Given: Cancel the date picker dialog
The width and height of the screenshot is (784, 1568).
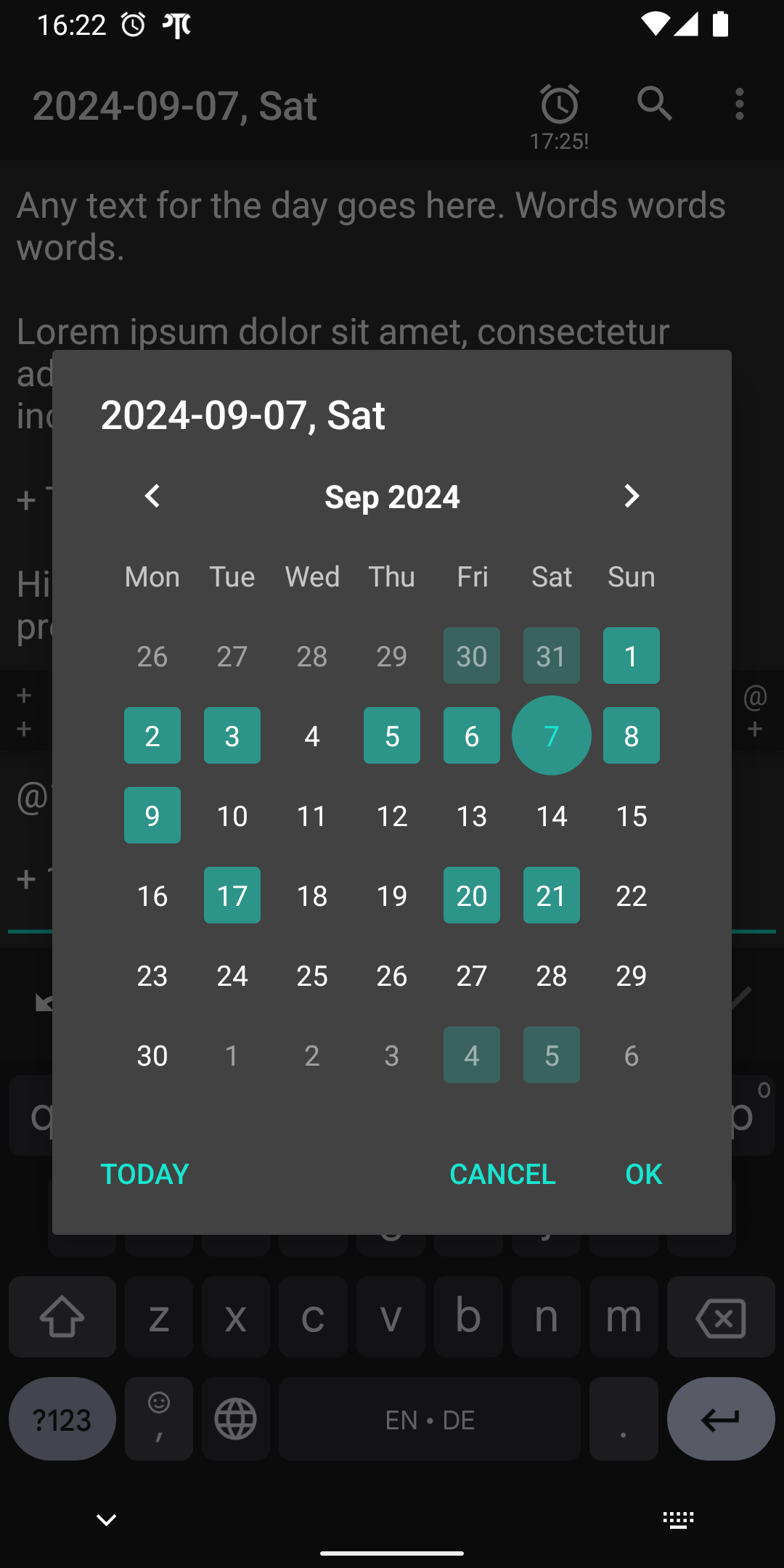Looking at the screenshot, I should click(x=502, y=1174).
